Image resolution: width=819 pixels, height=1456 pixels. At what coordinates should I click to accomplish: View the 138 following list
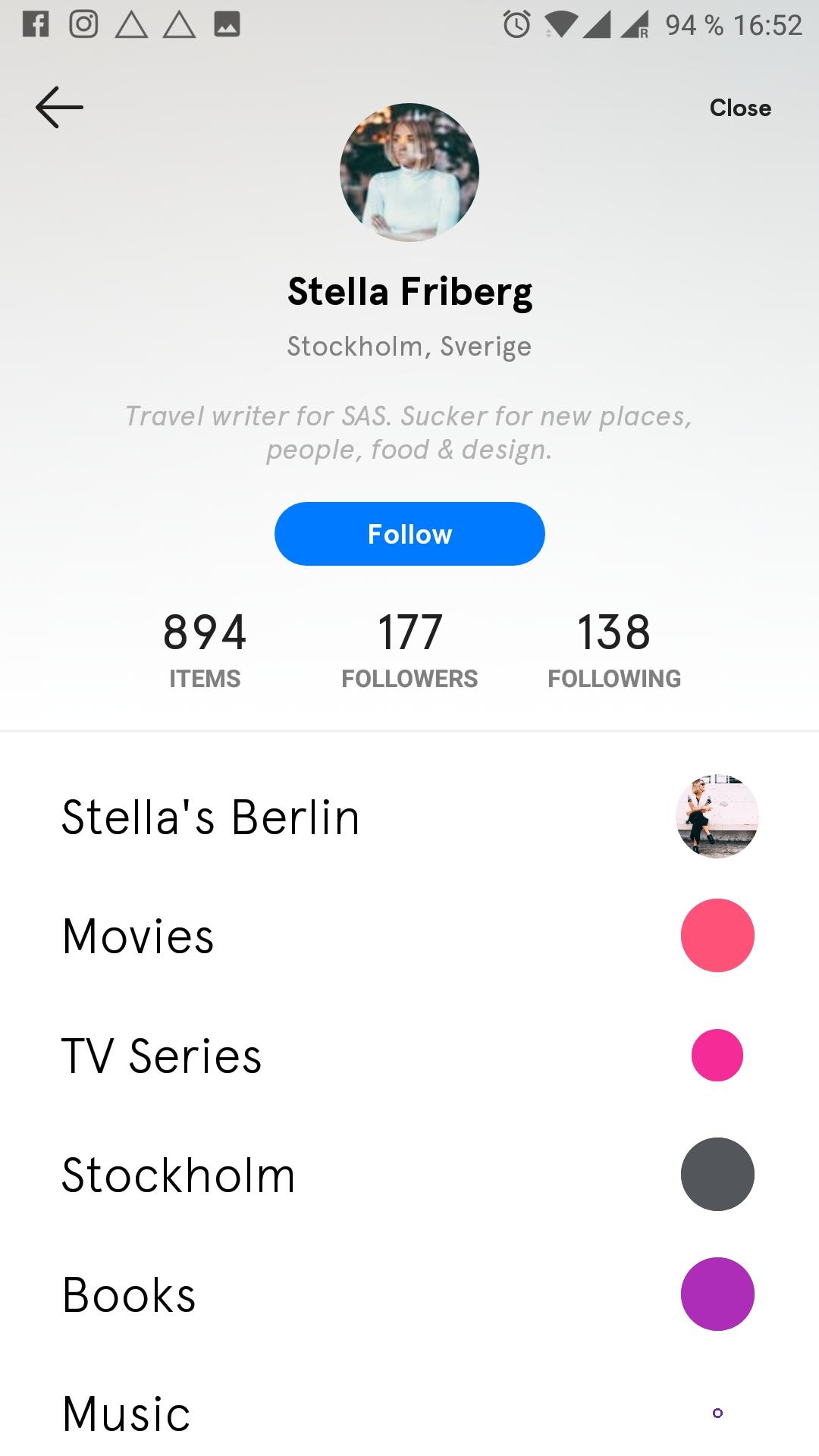pos(614,649)
